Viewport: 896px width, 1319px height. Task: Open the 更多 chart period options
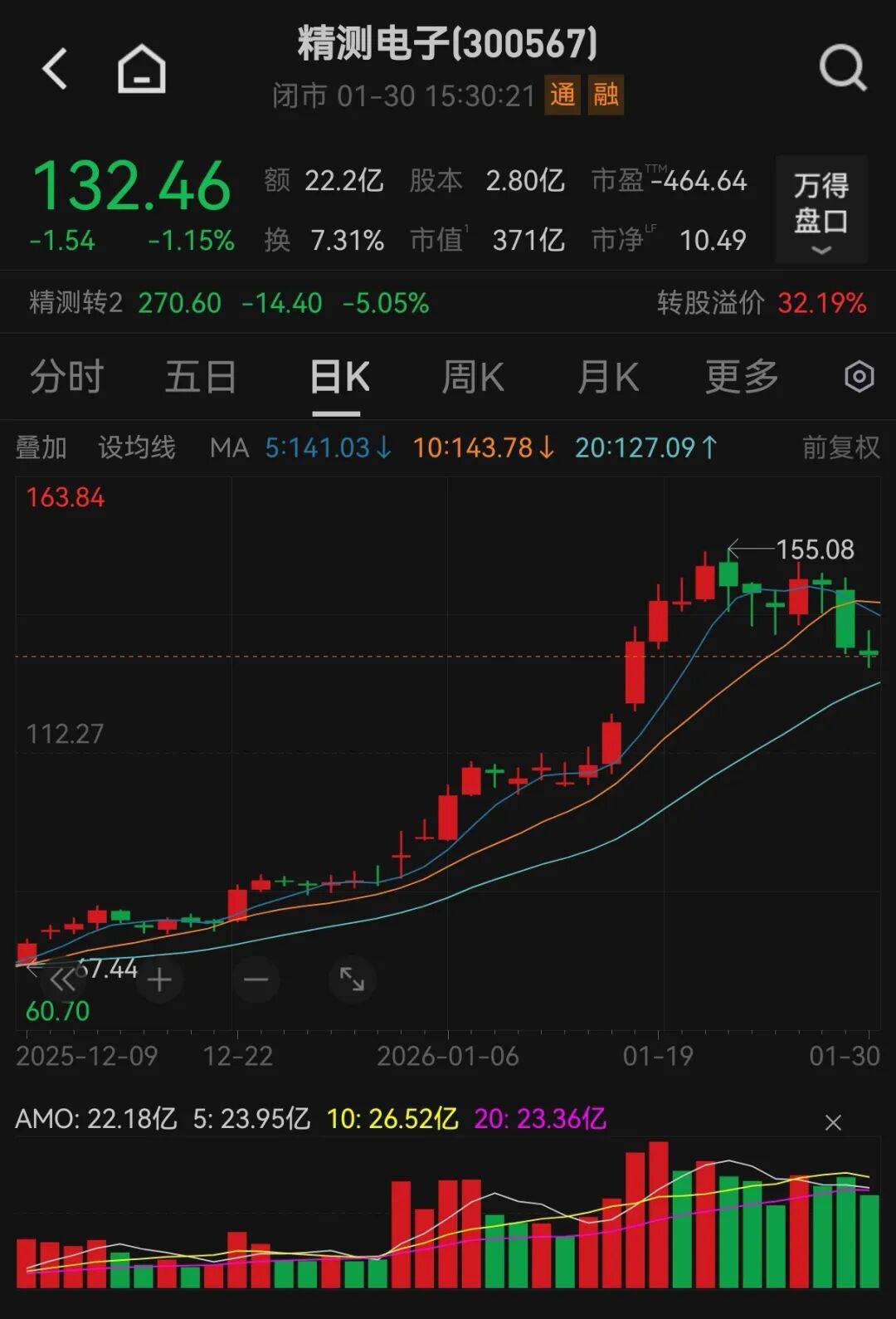point(741,378)
